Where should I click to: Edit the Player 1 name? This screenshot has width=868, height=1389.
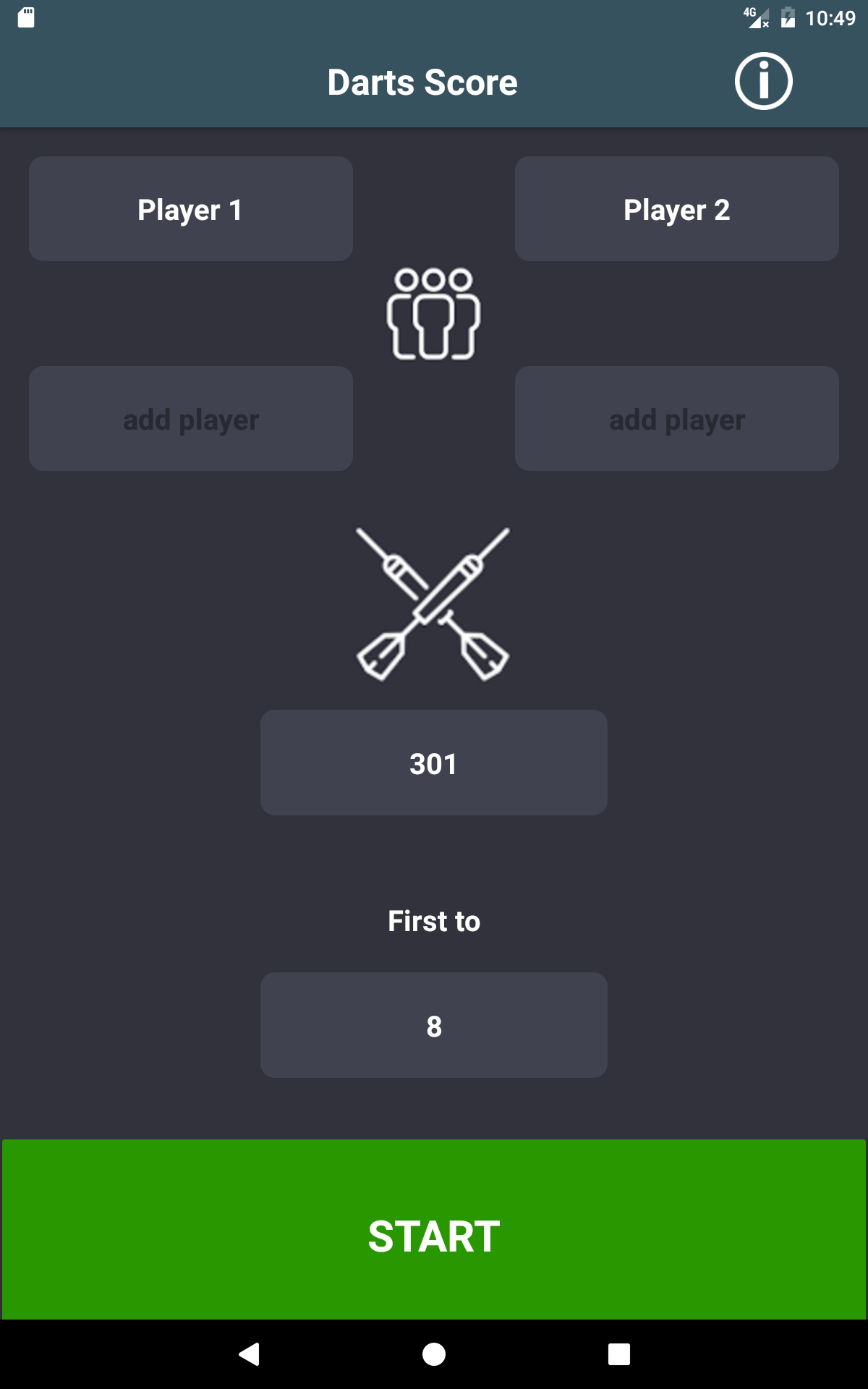tap(191, 209)
